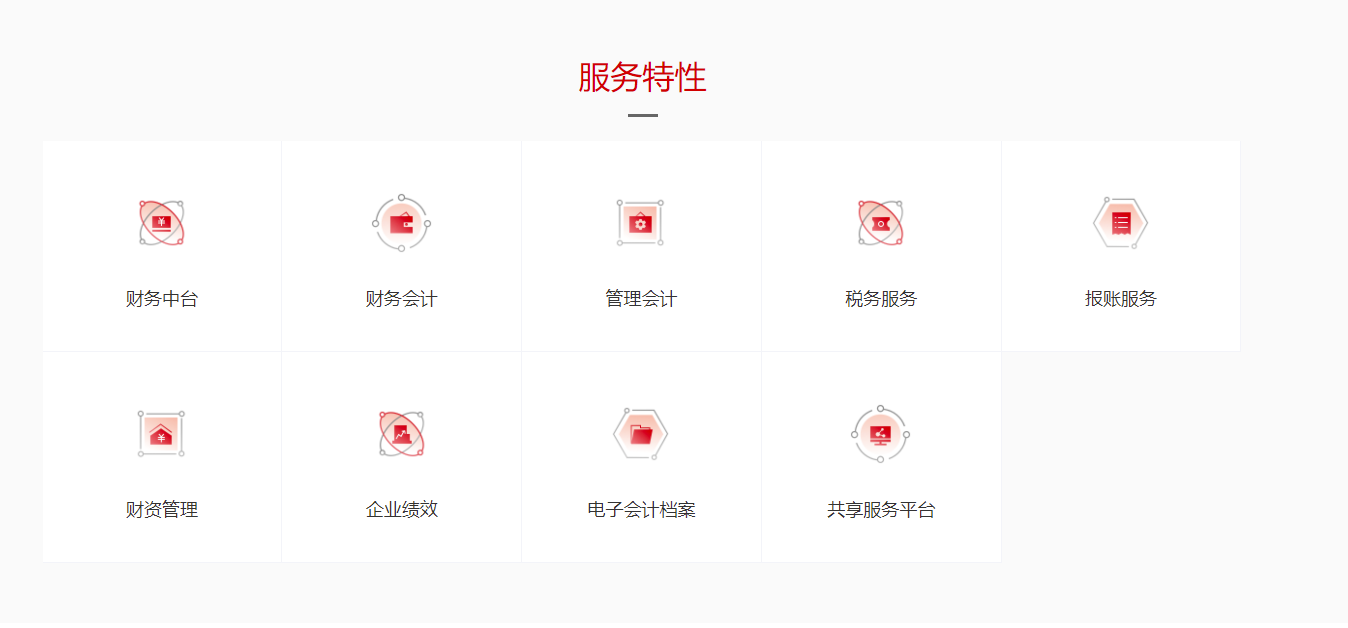Open the 财资管理 card
Viewport: 1348px width, 628px height.
pos(162,458)
